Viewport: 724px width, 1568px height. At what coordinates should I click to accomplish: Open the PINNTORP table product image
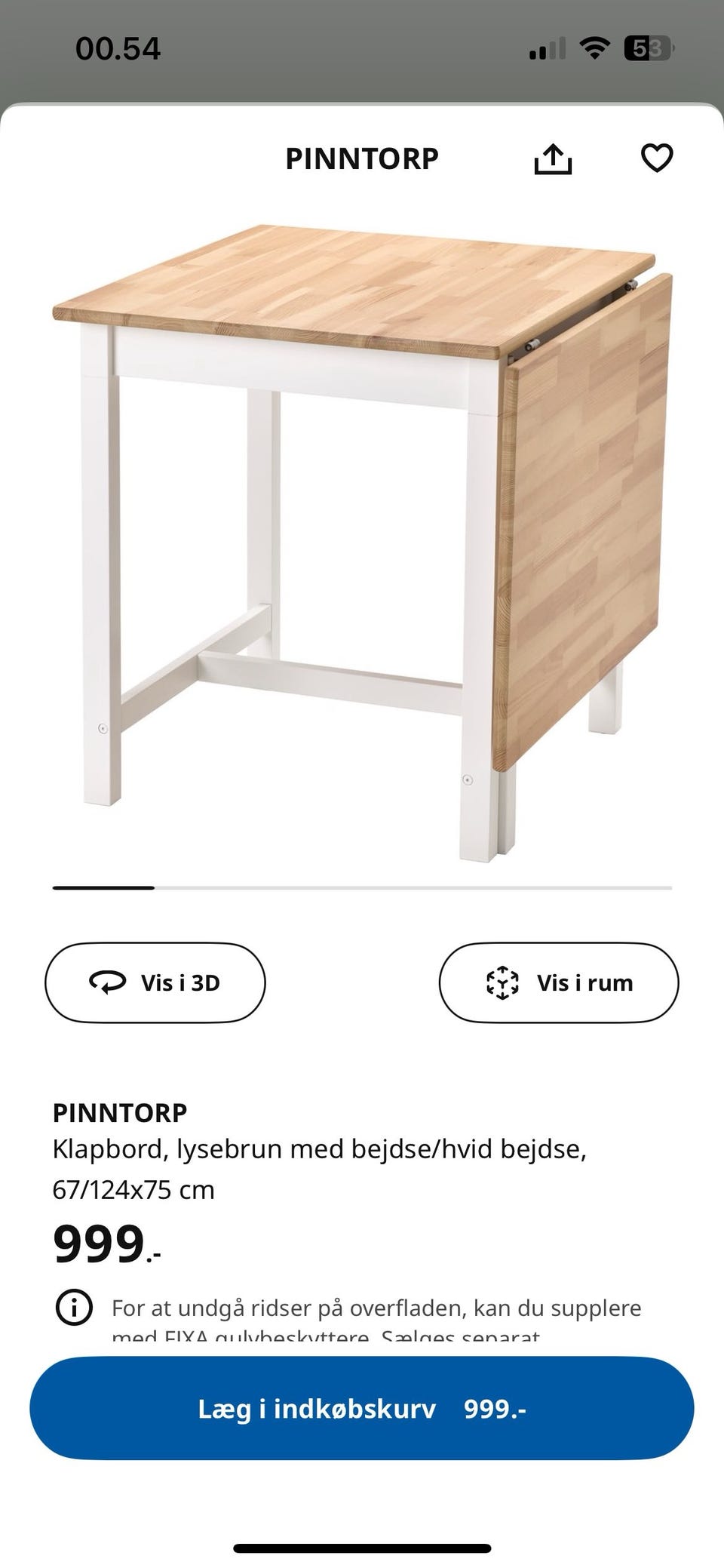coord(362,543)
